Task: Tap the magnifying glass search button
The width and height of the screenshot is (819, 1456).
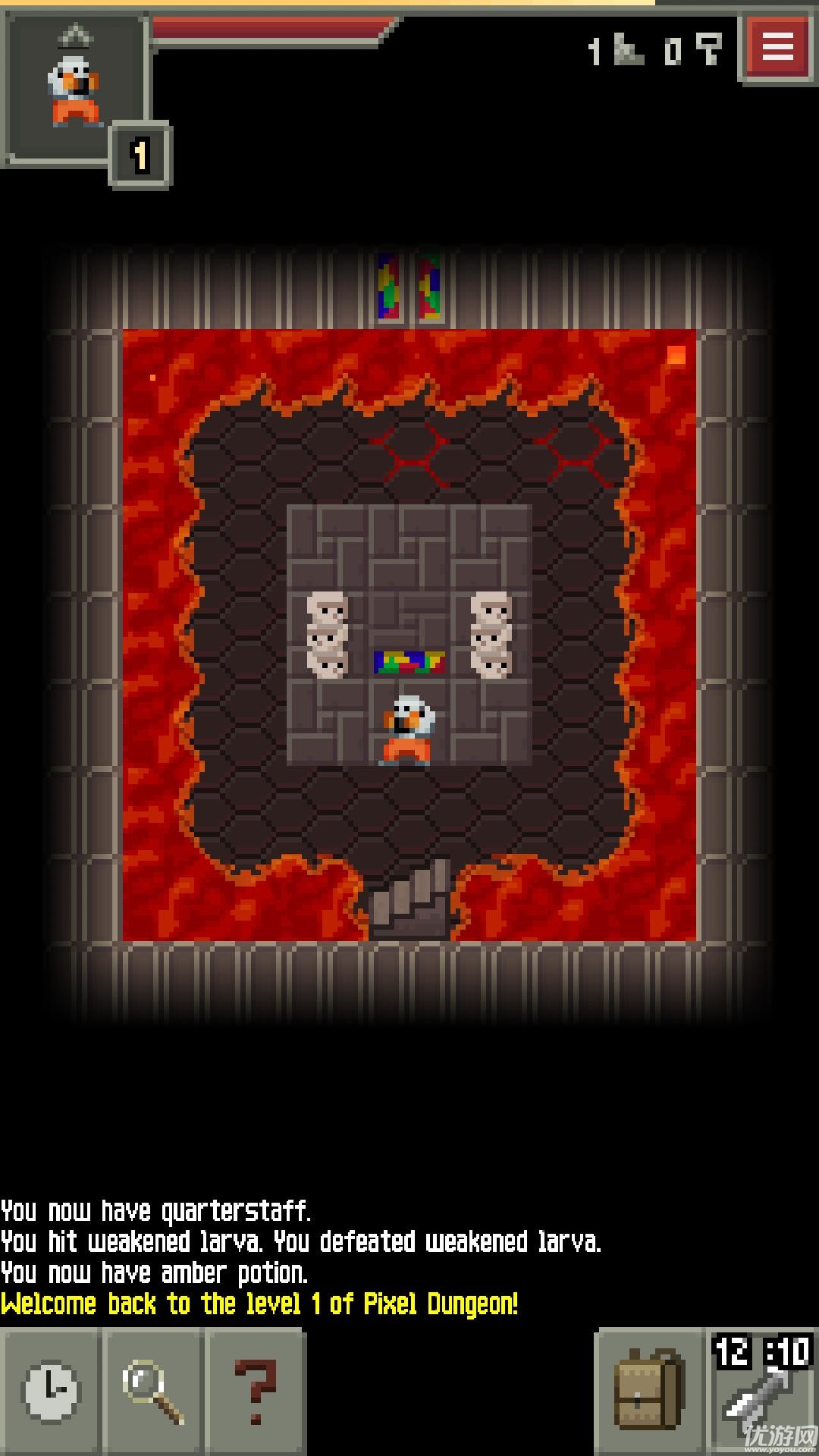Action: [x=153, y=1392]
